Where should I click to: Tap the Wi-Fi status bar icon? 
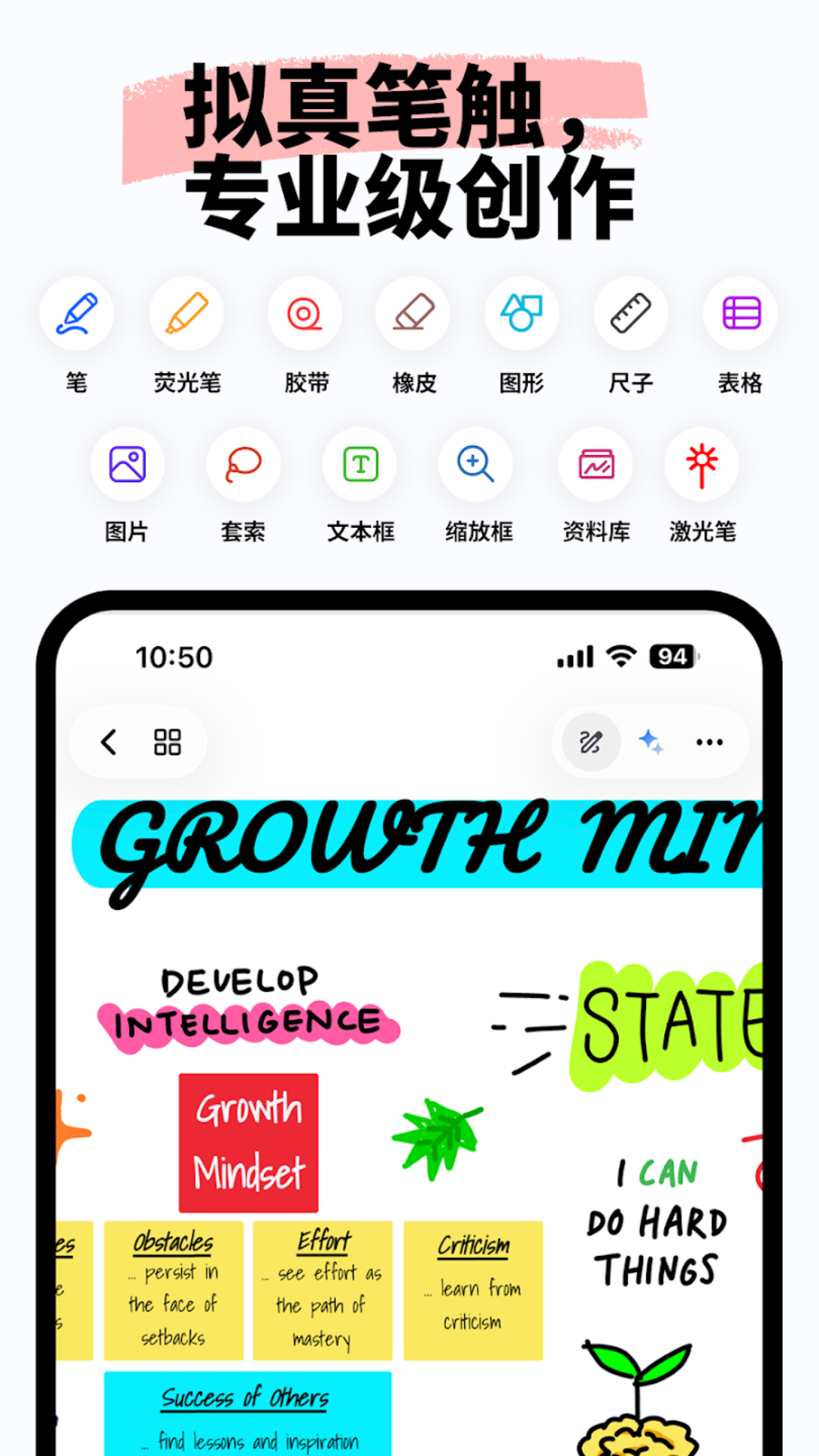(x=622, y=655)
